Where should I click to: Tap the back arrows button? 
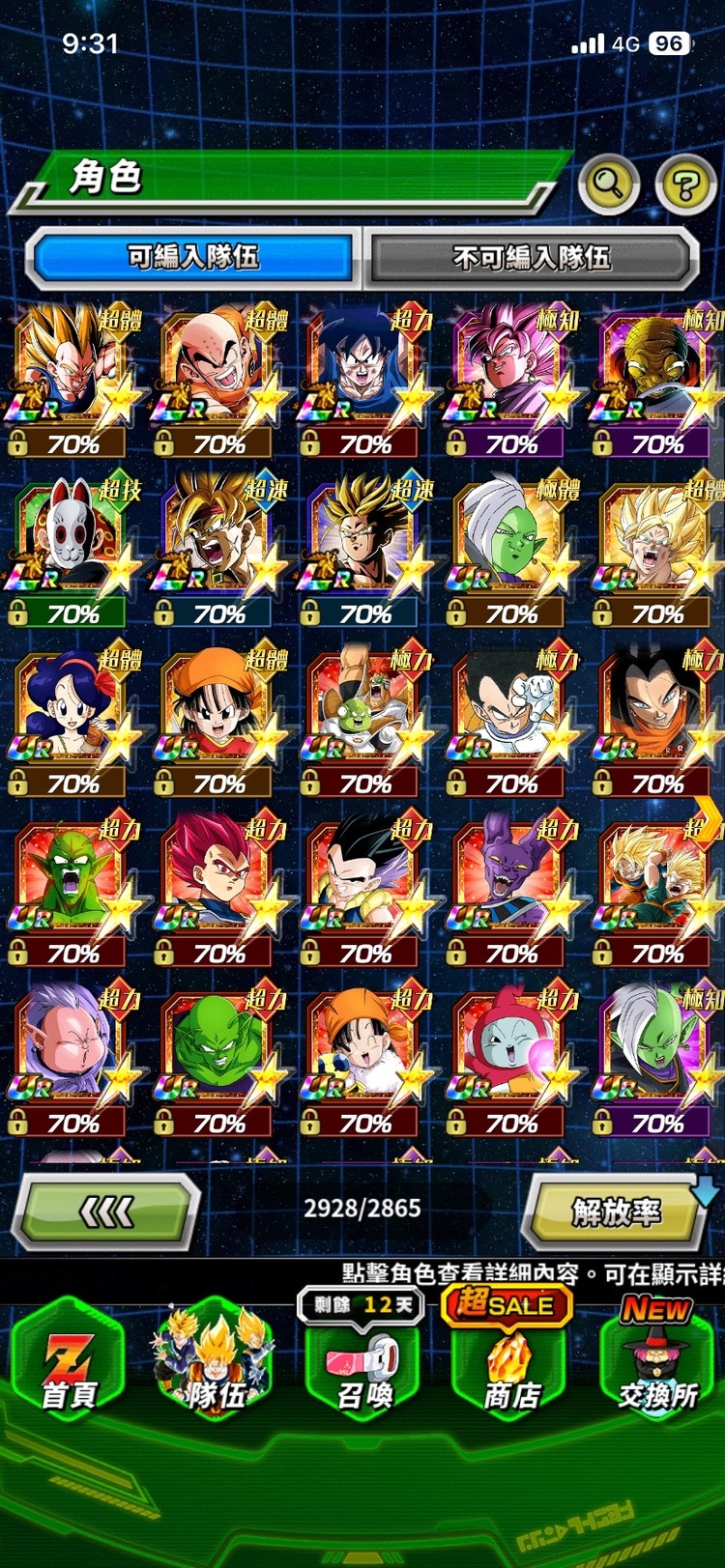106,1210
